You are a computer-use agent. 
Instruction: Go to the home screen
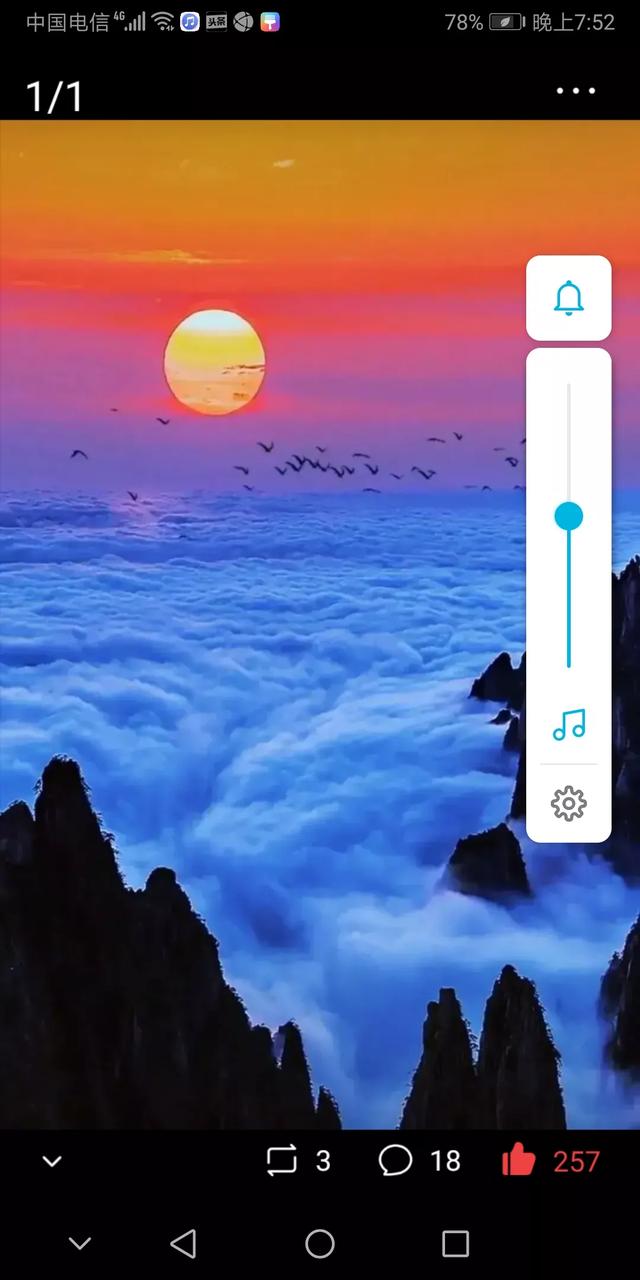pos(320,1243)
